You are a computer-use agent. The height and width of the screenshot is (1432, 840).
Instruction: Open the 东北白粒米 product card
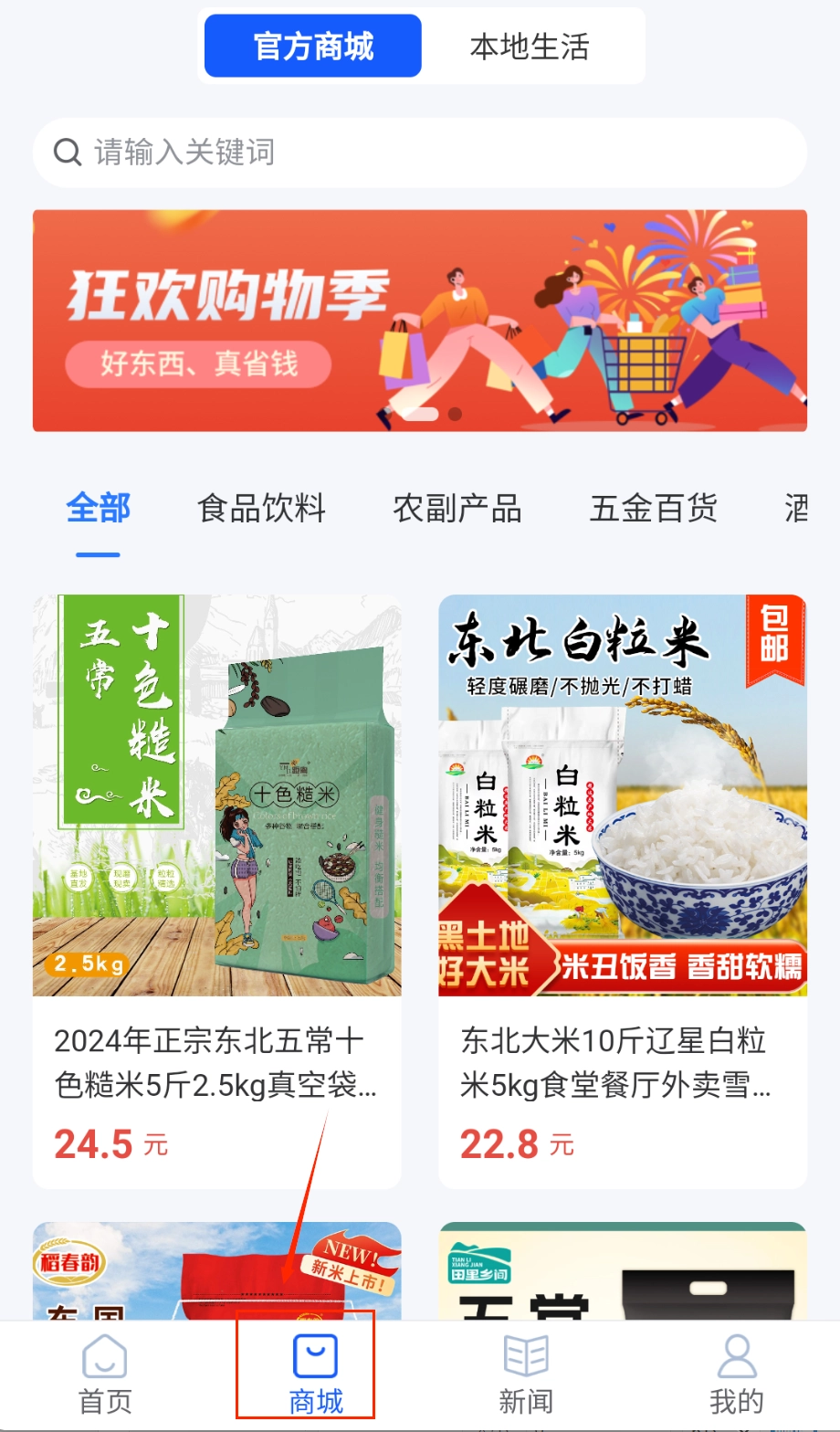(623, 890)
